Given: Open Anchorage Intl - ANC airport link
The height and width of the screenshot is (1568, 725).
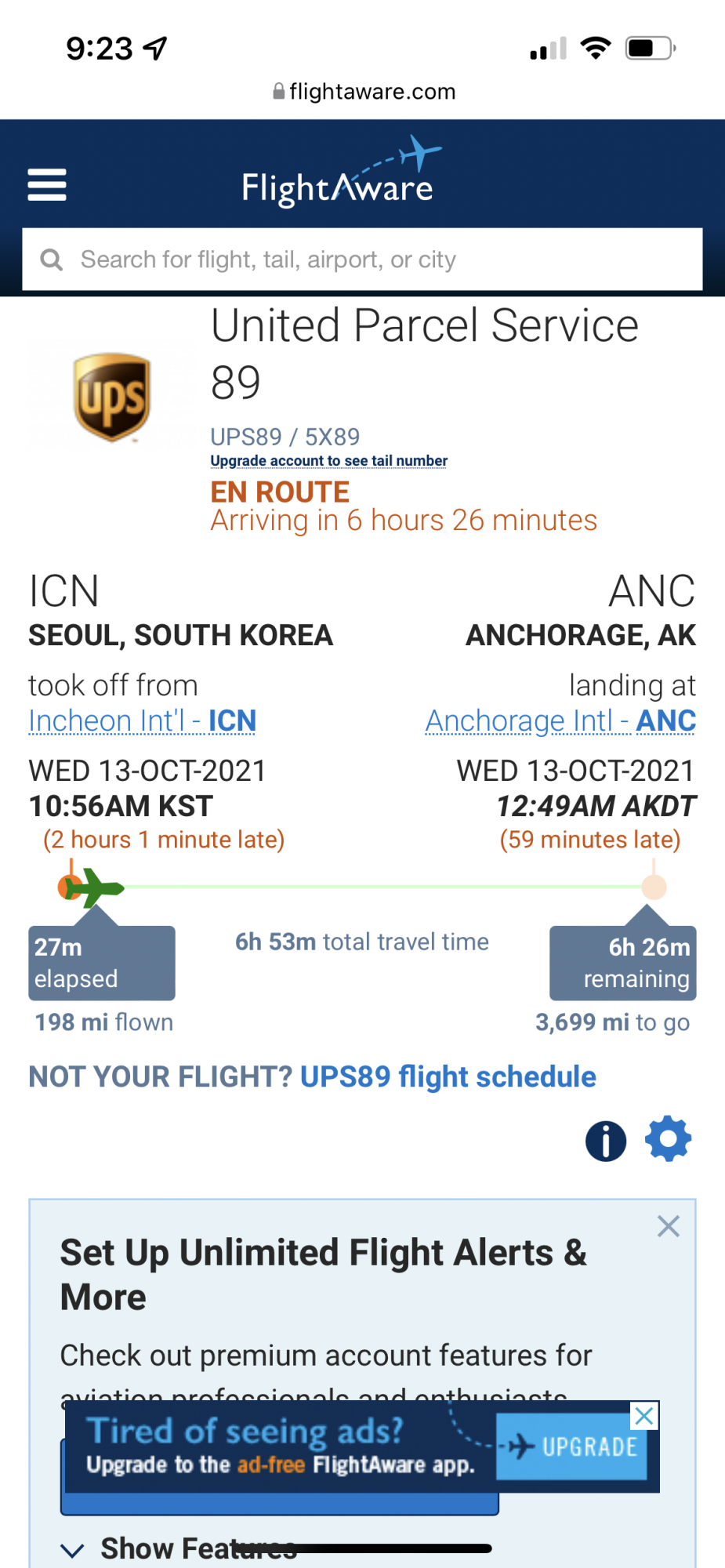Looking at the screenshot, I should click(560, 720).
